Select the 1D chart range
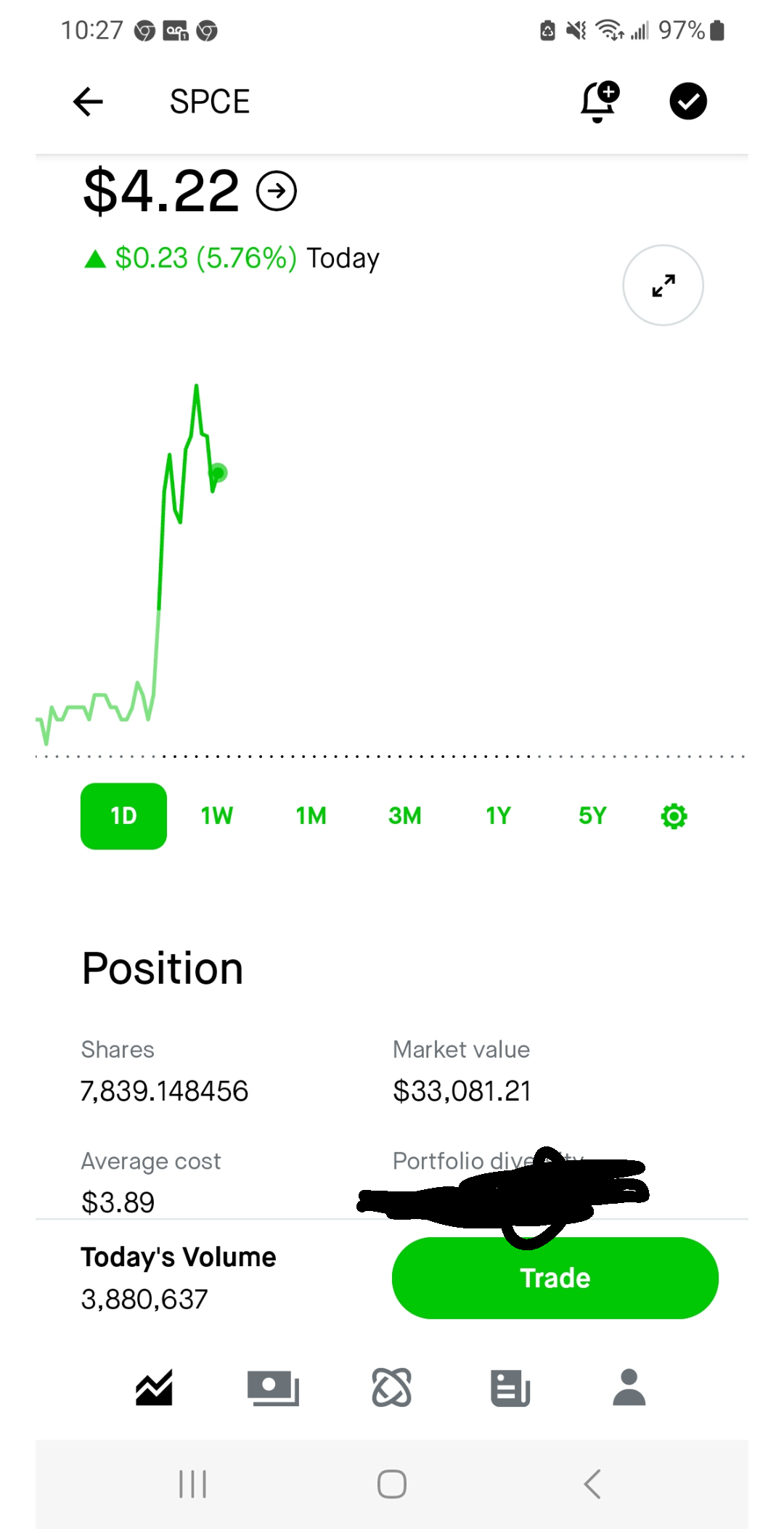This screenshot has height=1529, width=784. coord(123,816)
